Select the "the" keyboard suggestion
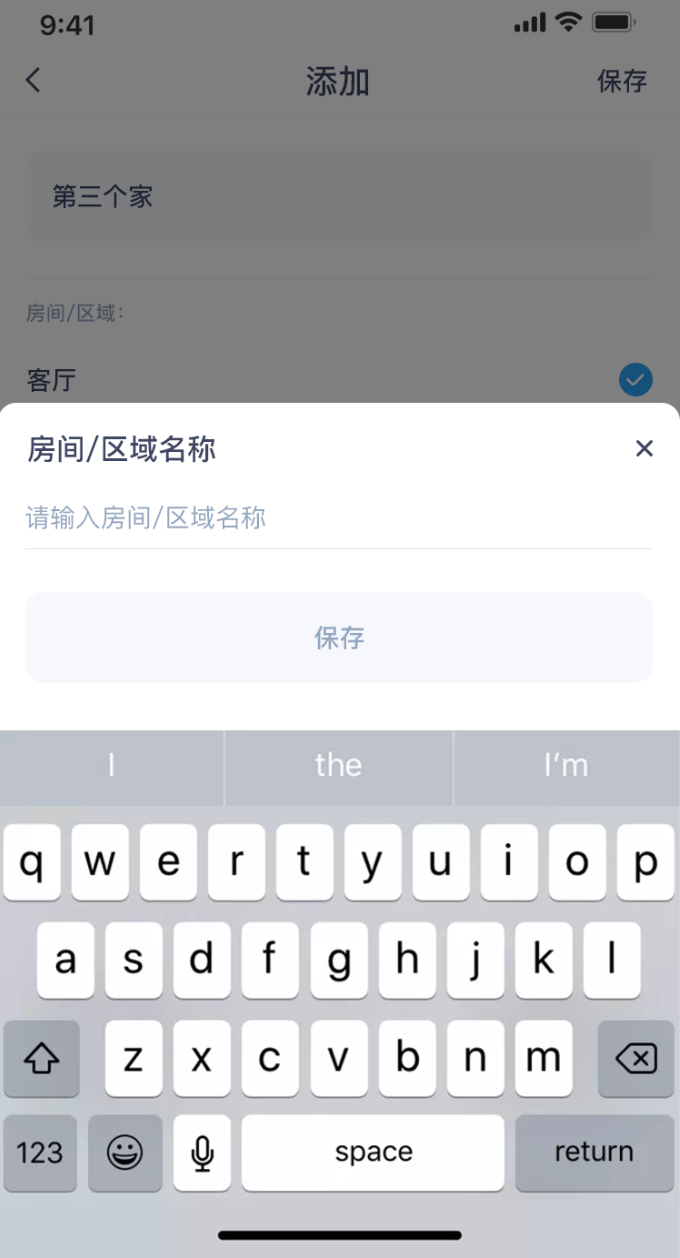 coord(339,766)
